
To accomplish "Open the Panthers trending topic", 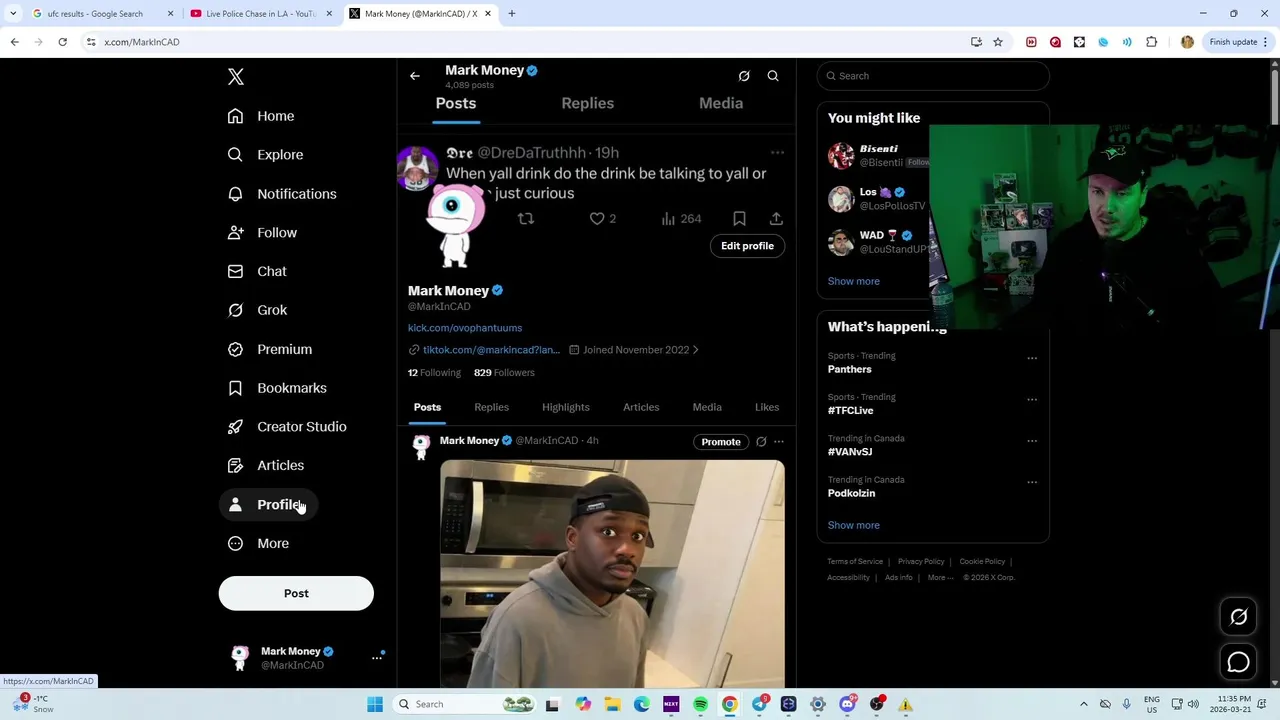I will coord(849,369).
